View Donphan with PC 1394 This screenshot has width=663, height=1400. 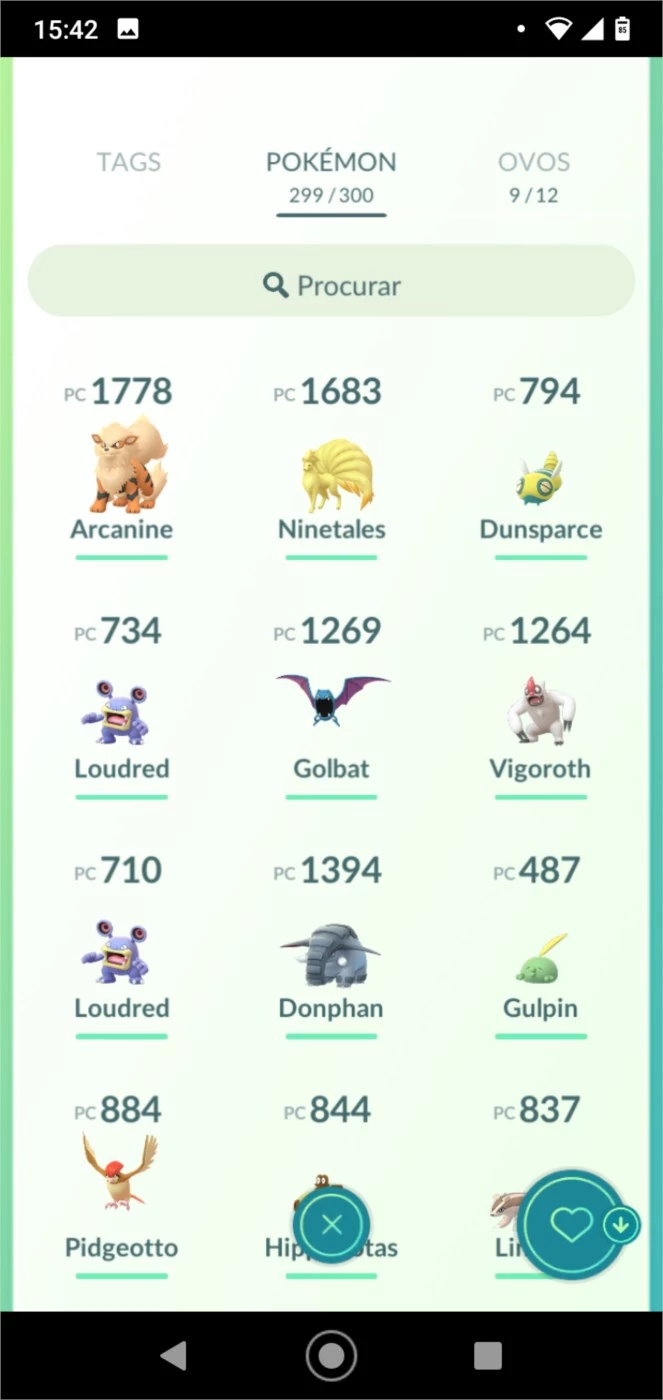pyautogui.click(x=331, y=945)
